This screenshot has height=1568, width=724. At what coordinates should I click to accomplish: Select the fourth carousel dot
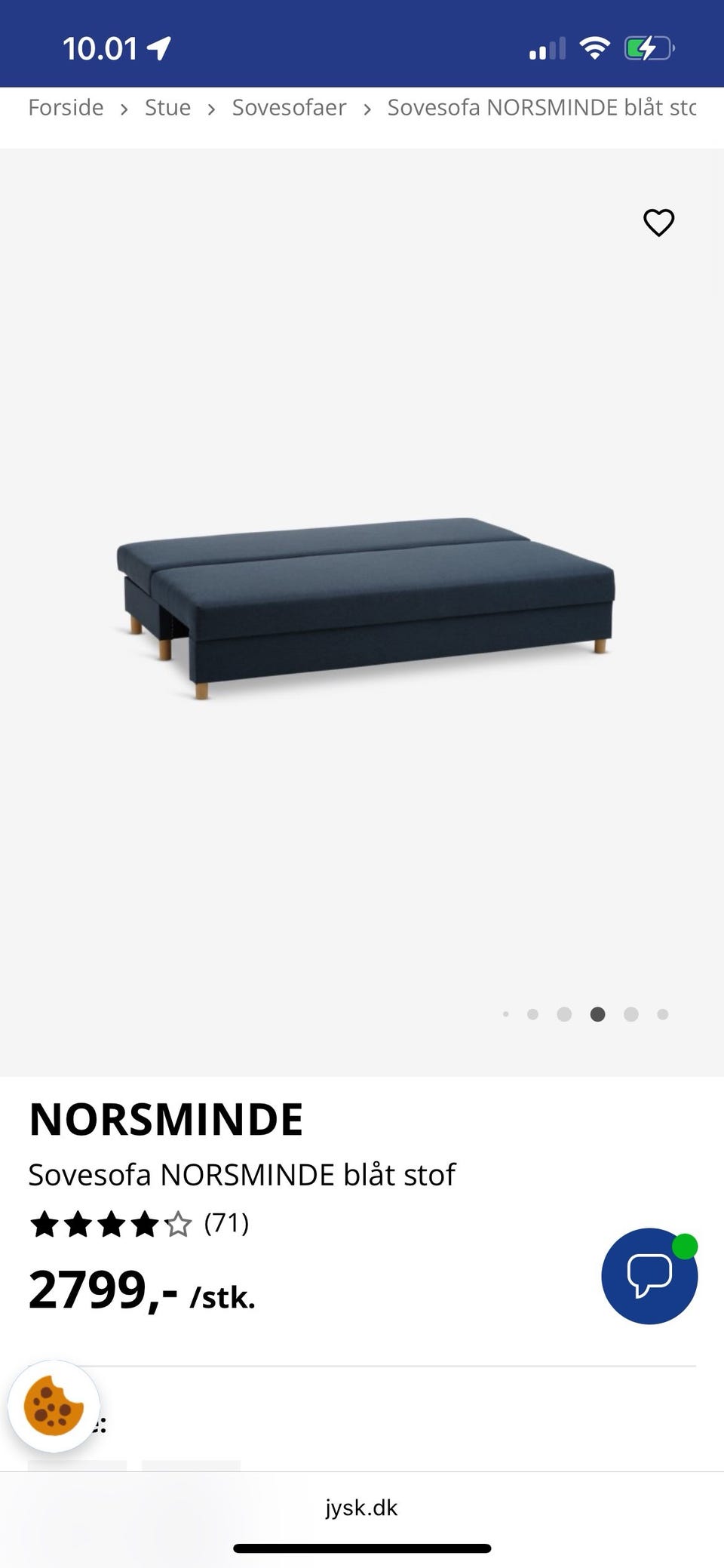tap(597, 1014)
